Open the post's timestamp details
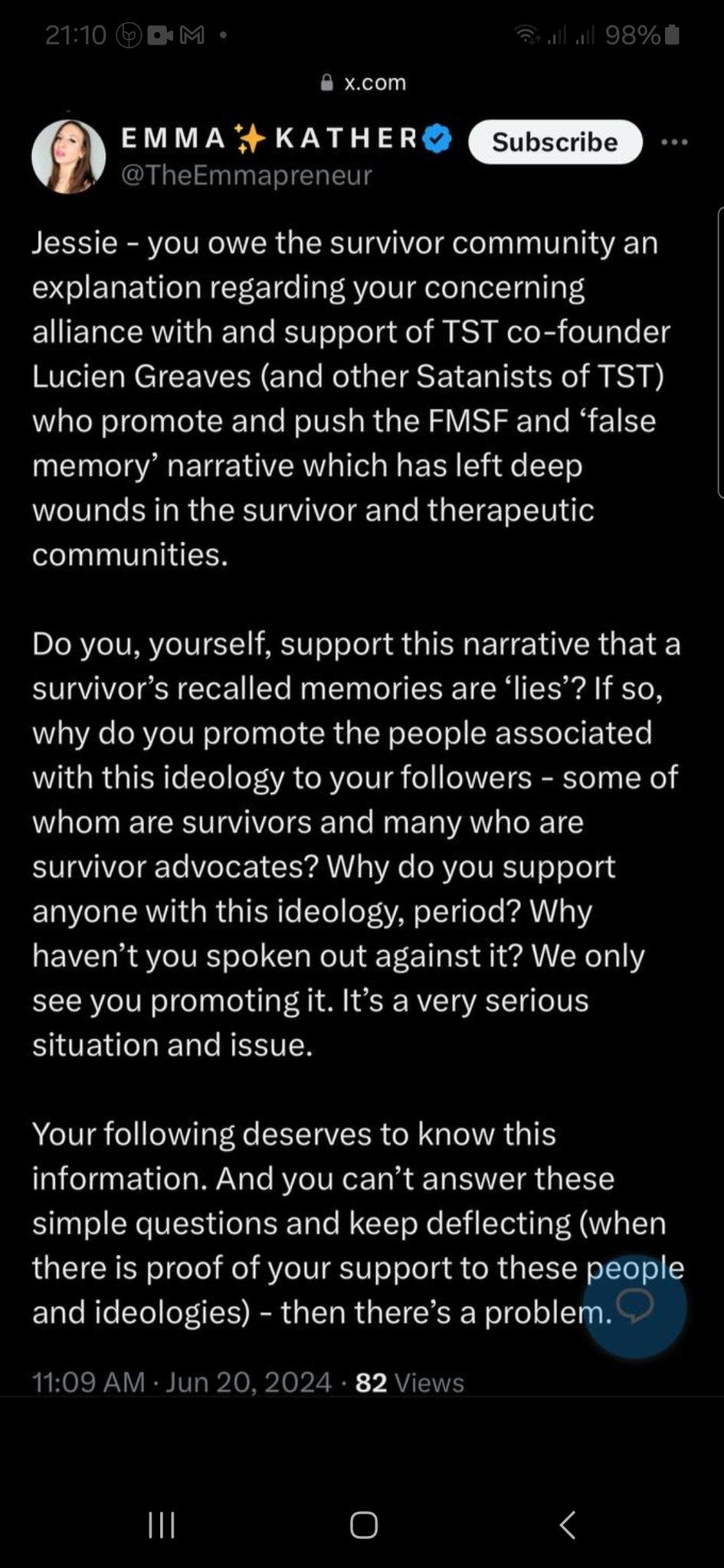 coord(182,1382)
